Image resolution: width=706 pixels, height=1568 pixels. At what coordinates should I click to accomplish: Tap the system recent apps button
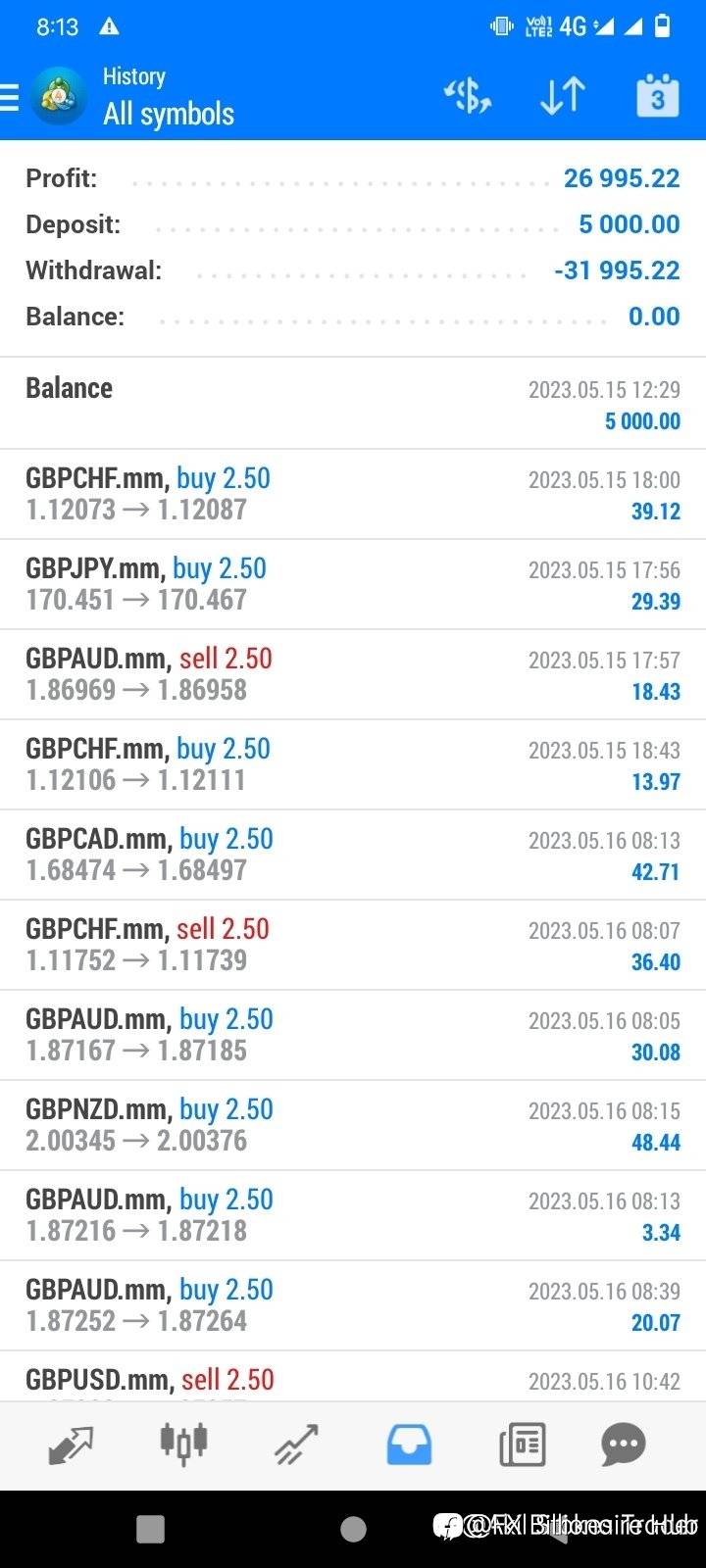[150, 1529]
